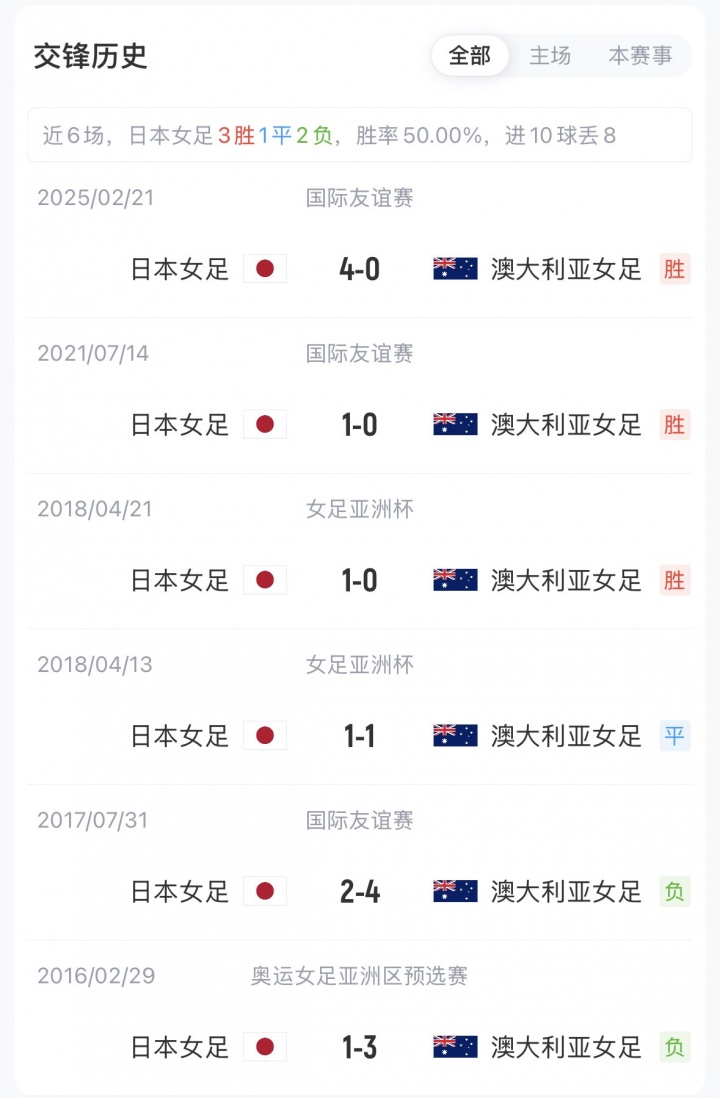This screenshot has width=720, height=1098.
Task: Click the 平 badge next to the 1-1 draw
Action: pos(675,735)
